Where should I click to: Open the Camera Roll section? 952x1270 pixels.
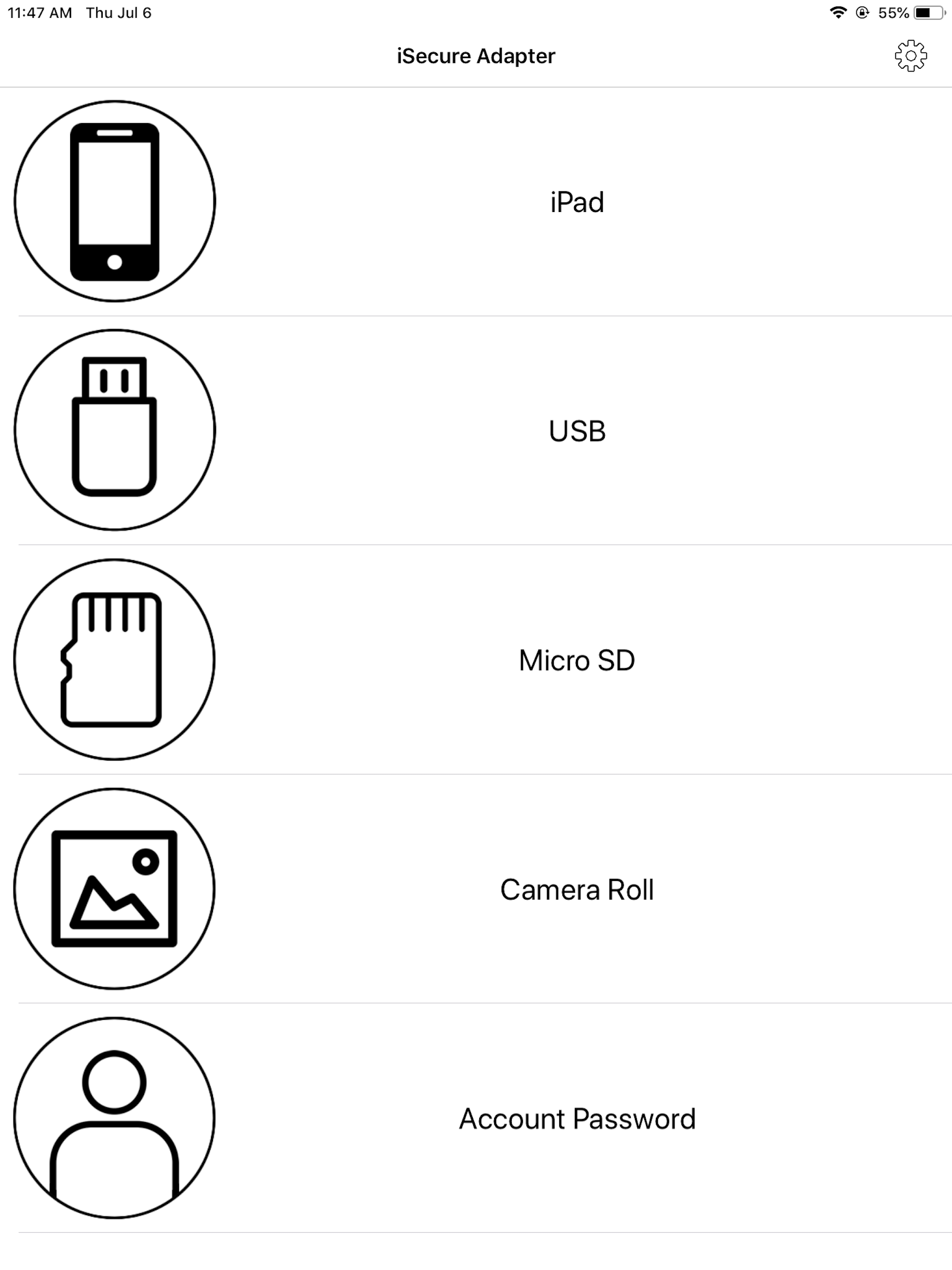476,889
